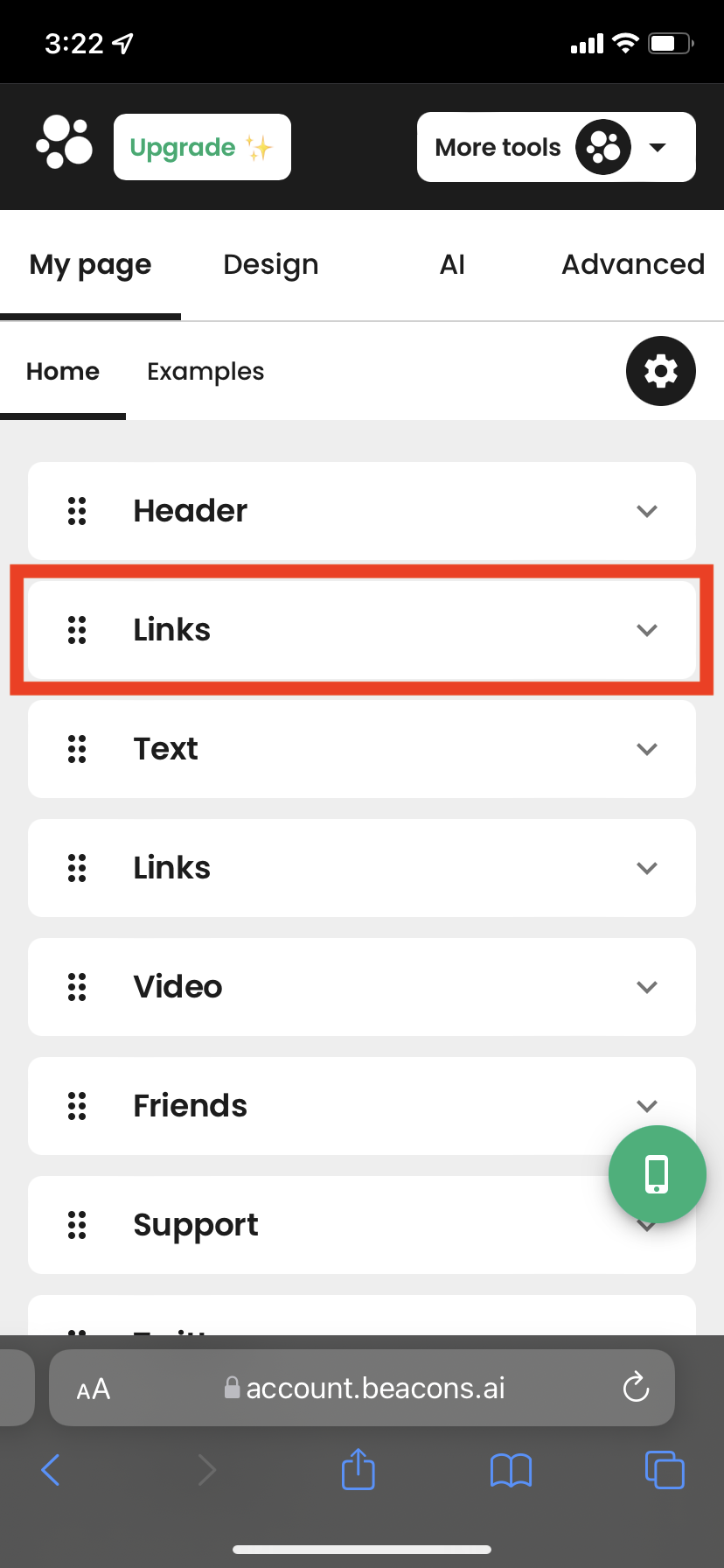This screenshot has height=1568, width=724.
Task: Expand the Support block
Action: (362, 1225)
